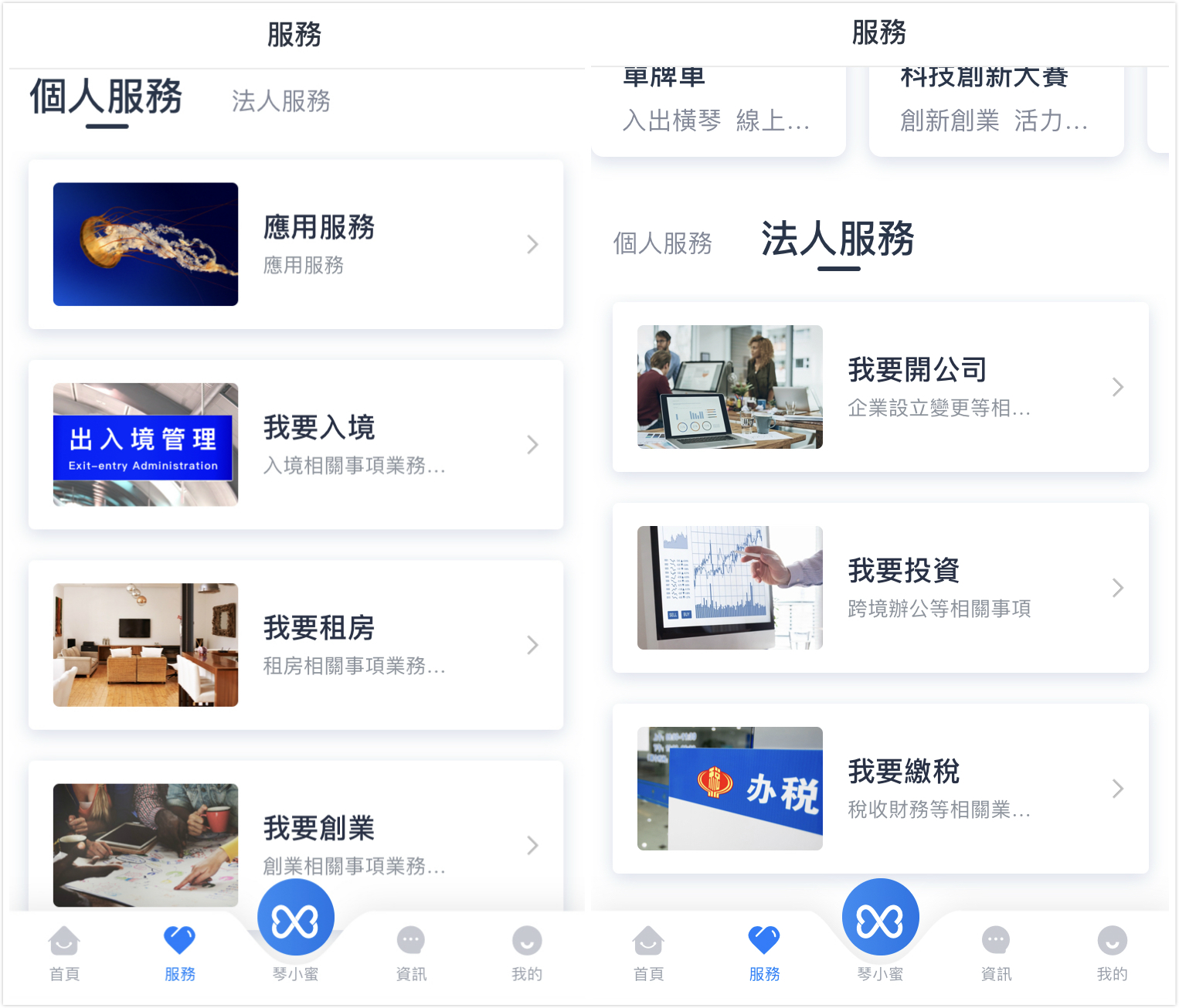Tap the 我要投資 card
The image size is (1179, 1008).
(880, 587)
